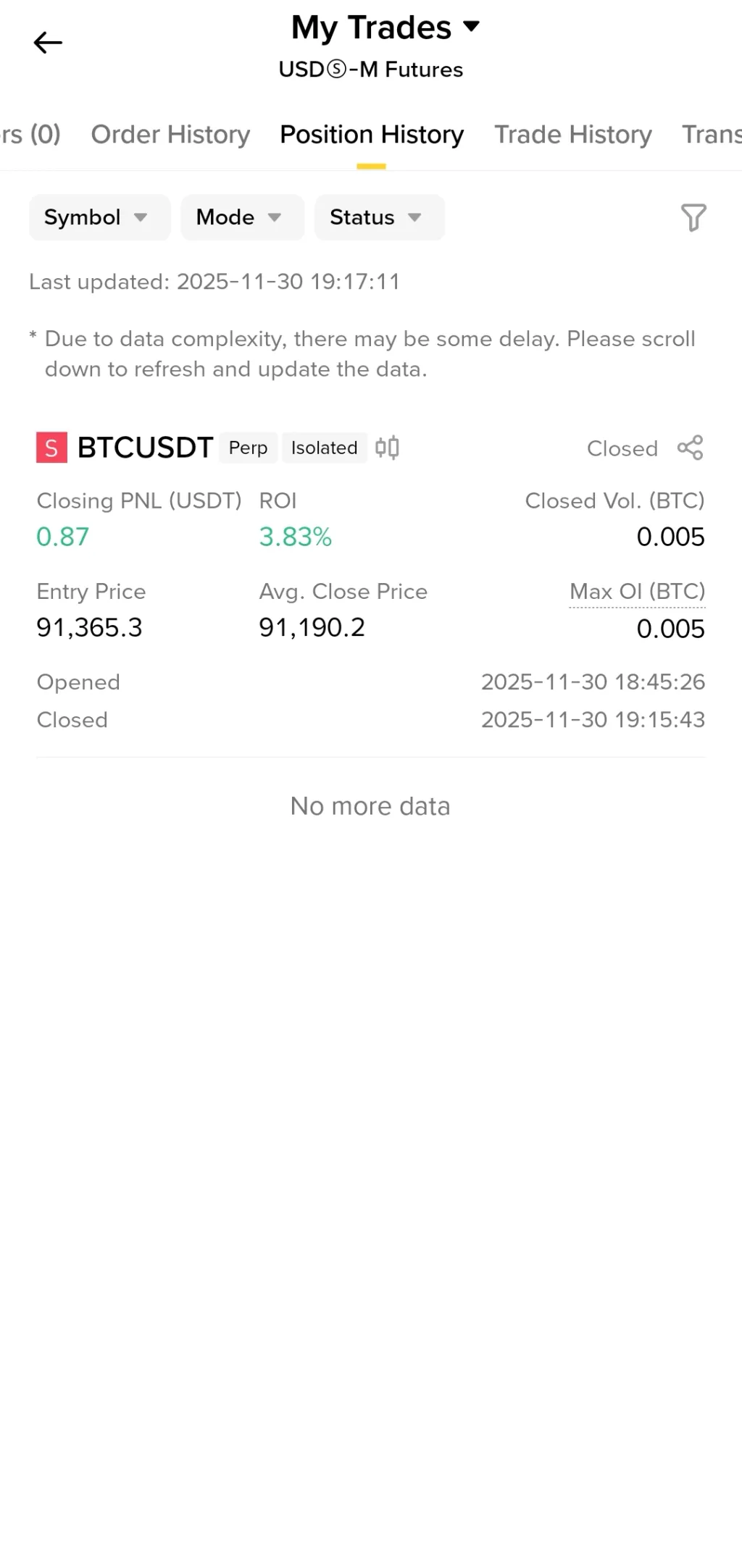The width and height of the screenshot is (742, 1568).
Task: Switch to the Trade History tab
Action: (x=572, y=135)
